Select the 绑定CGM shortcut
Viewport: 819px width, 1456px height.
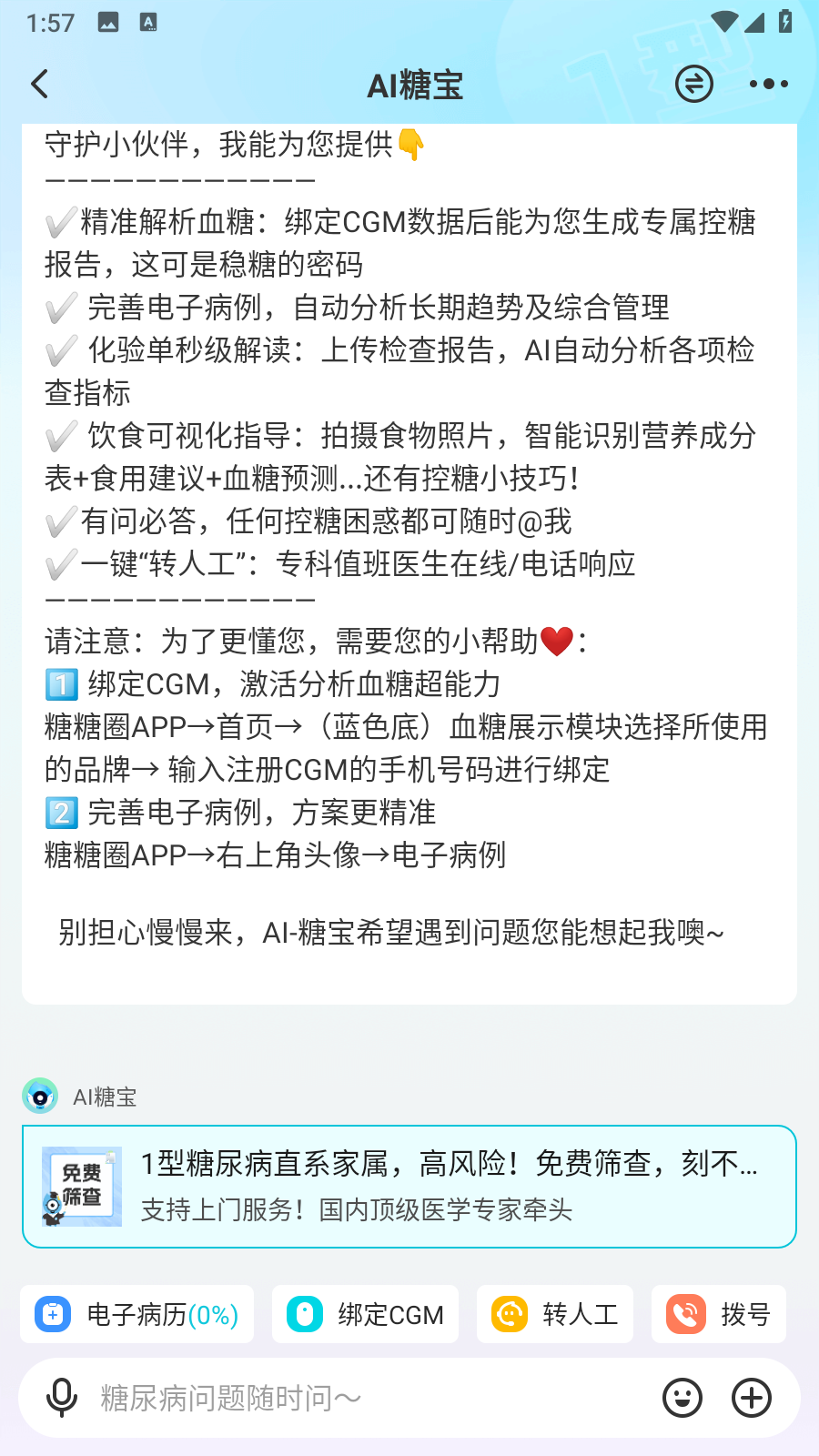pos(366,1314)
